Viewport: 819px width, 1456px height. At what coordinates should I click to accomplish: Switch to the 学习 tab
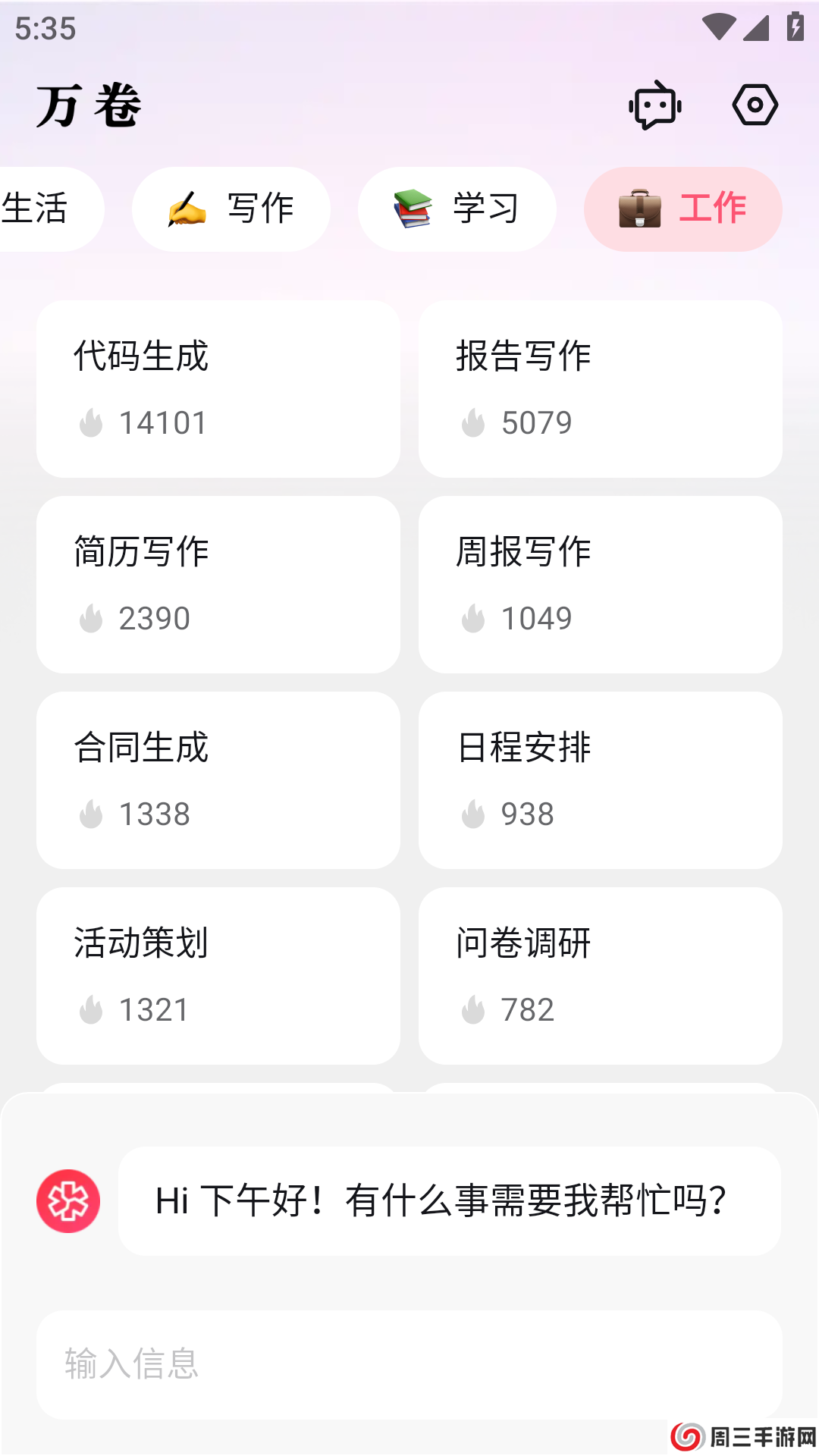tap(457, 209)
